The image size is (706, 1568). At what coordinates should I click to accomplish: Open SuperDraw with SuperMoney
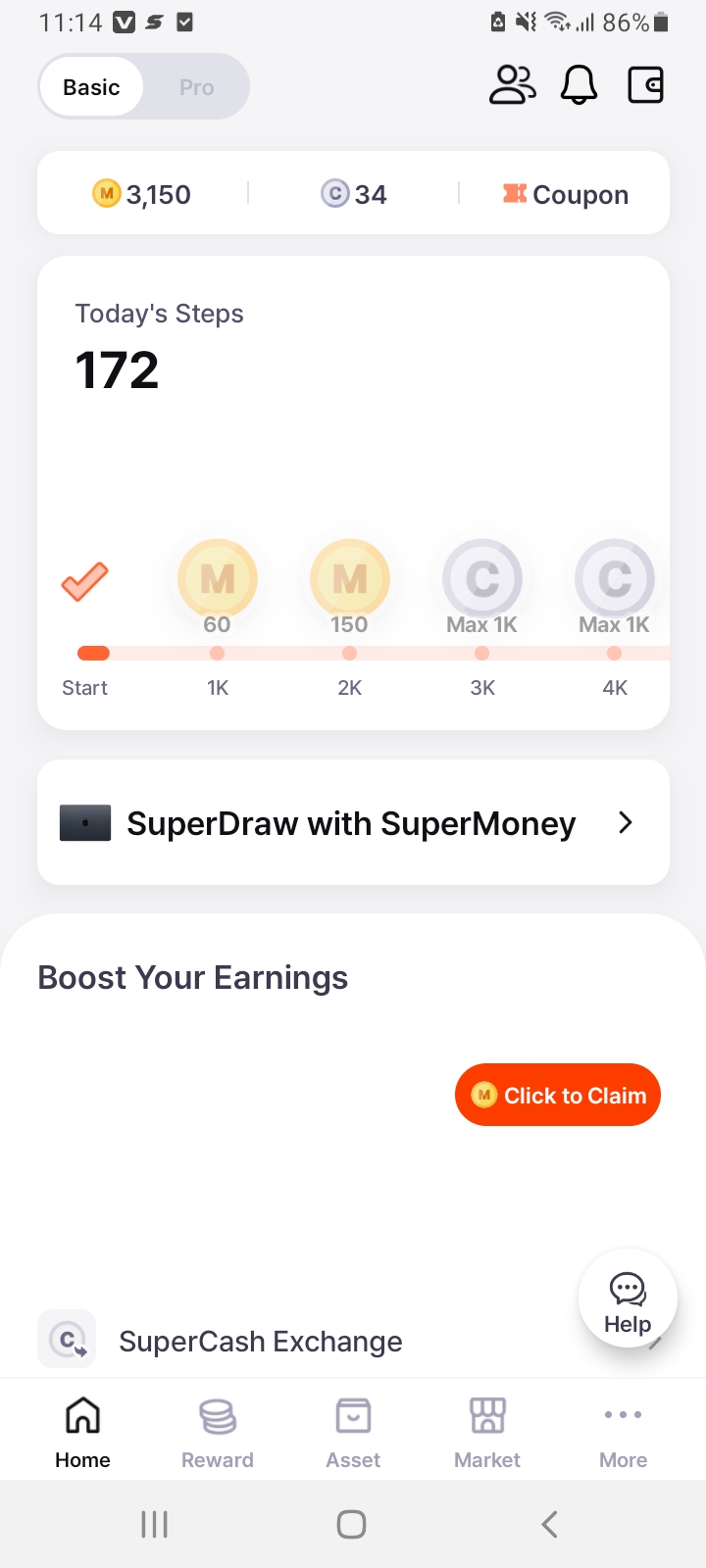353,823
